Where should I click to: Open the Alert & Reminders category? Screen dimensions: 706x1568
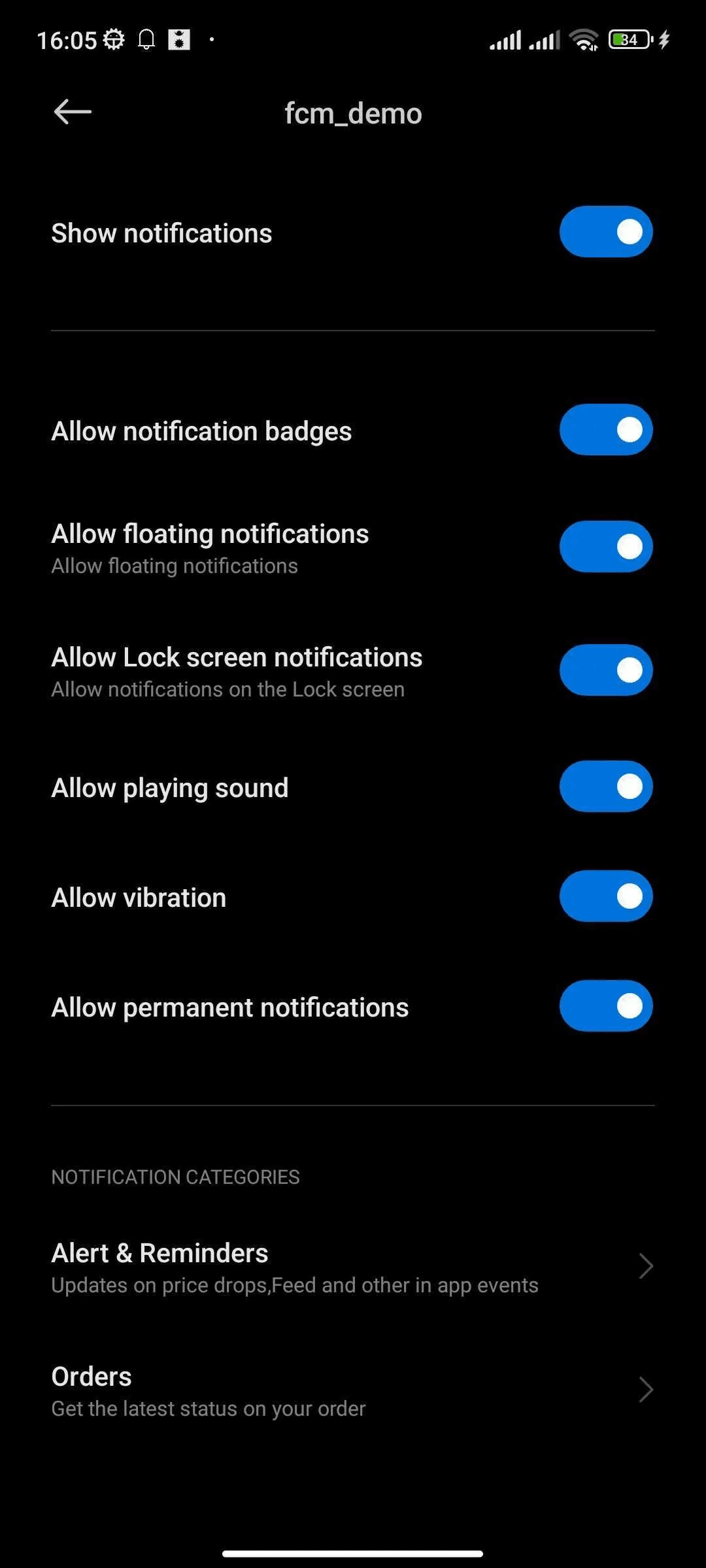353,1267
